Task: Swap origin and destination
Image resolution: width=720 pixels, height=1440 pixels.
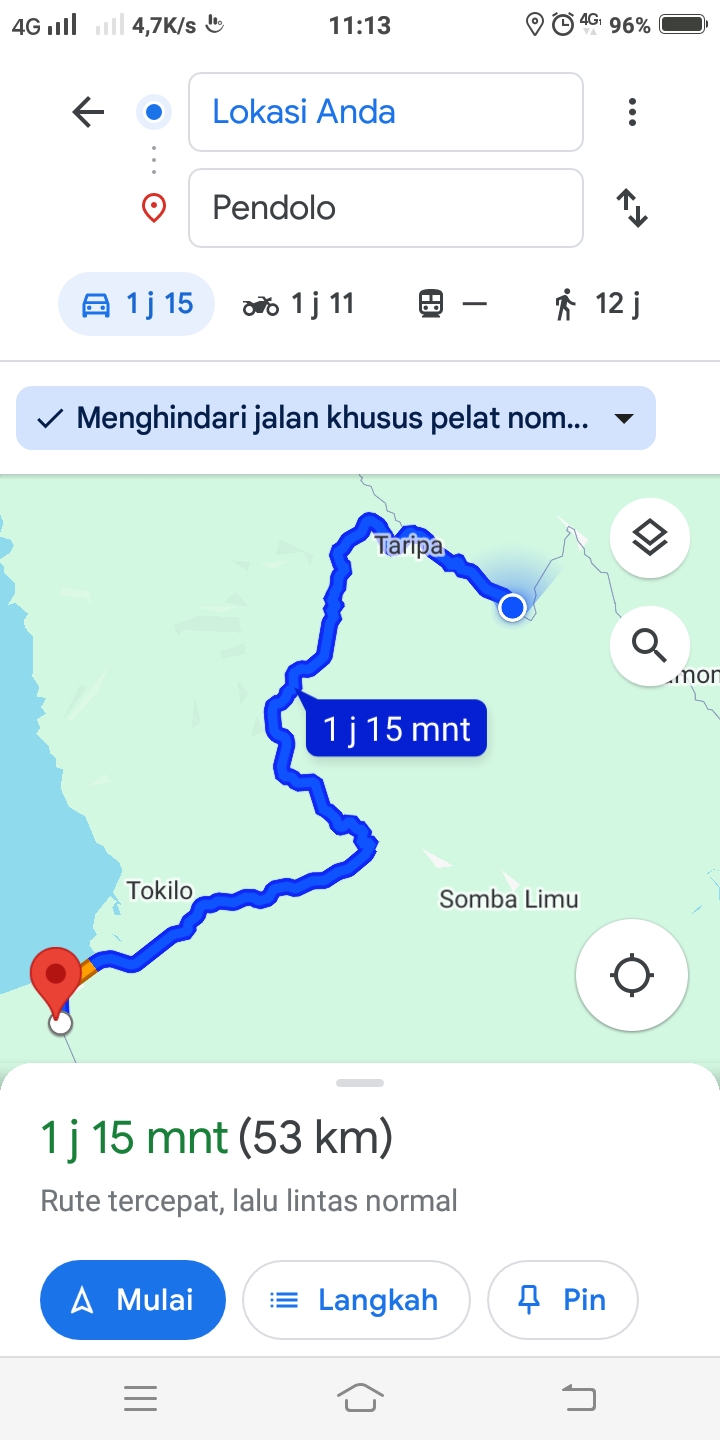Action: pyautogui.click(x=632, y=208)
